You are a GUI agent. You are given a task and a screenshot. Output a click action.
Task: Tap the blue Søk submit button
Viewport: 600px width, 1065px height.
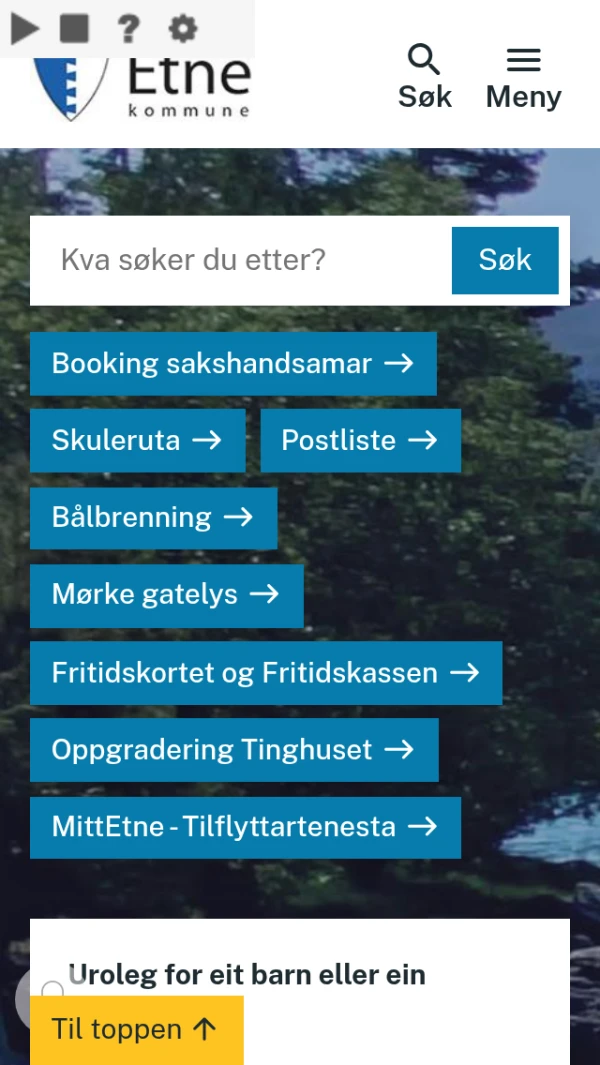click(x=505, y=261)
